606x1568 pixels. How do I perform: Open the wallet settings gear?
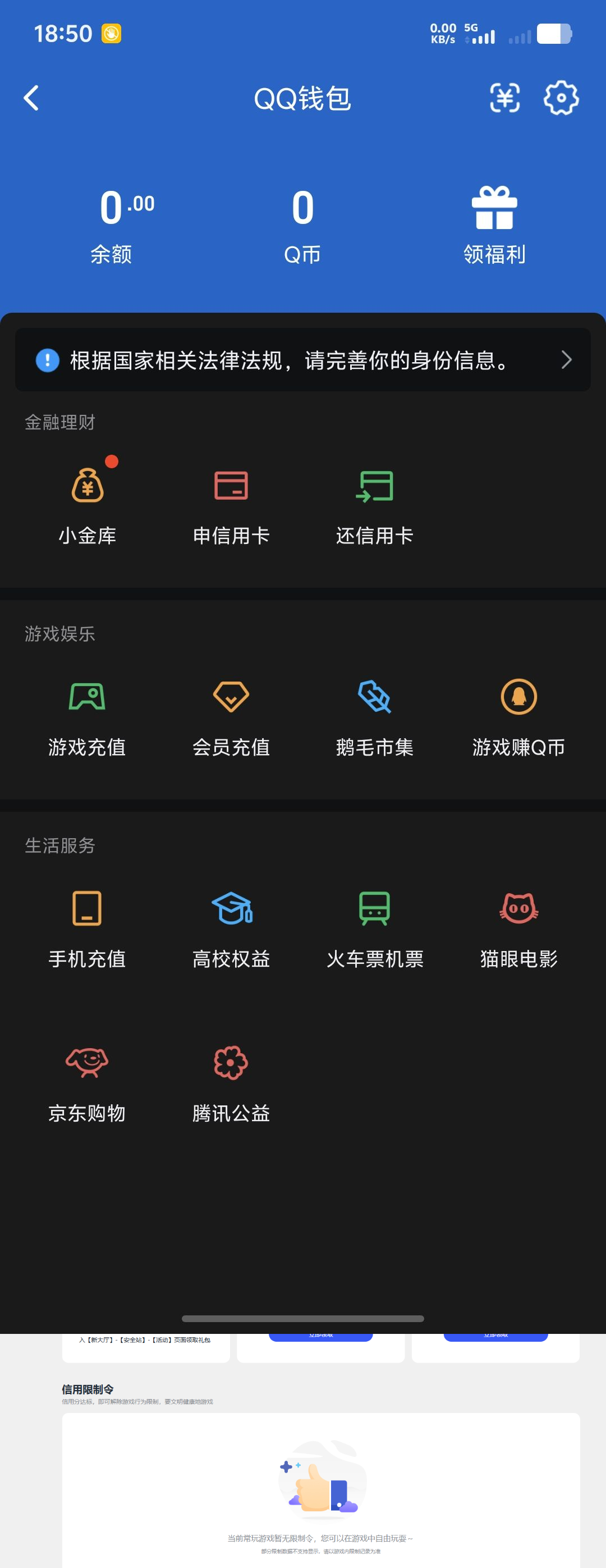coord(561,99)
